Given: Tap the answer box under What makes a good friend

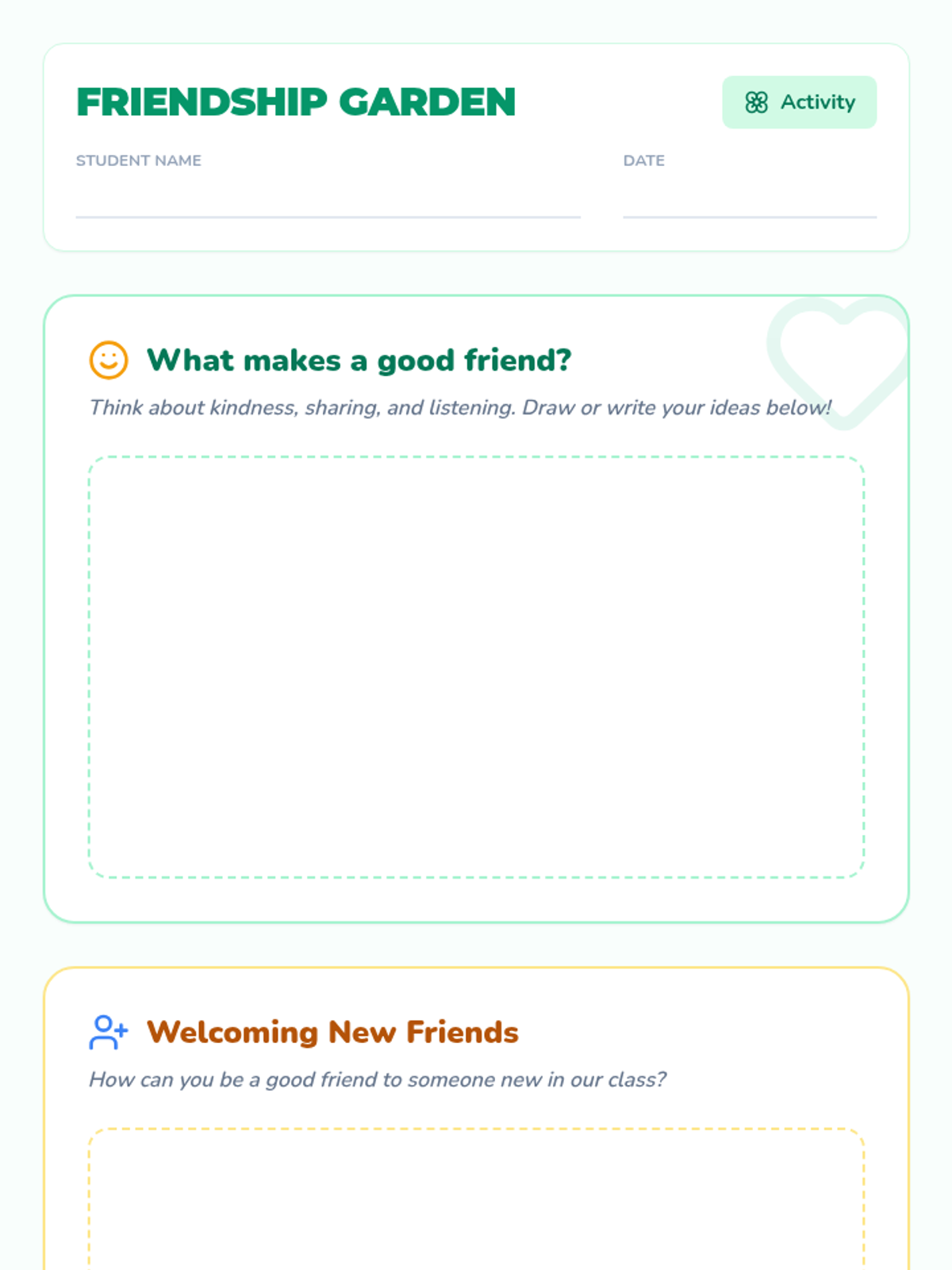Looking at the screenshot, I should click(476, 667).
